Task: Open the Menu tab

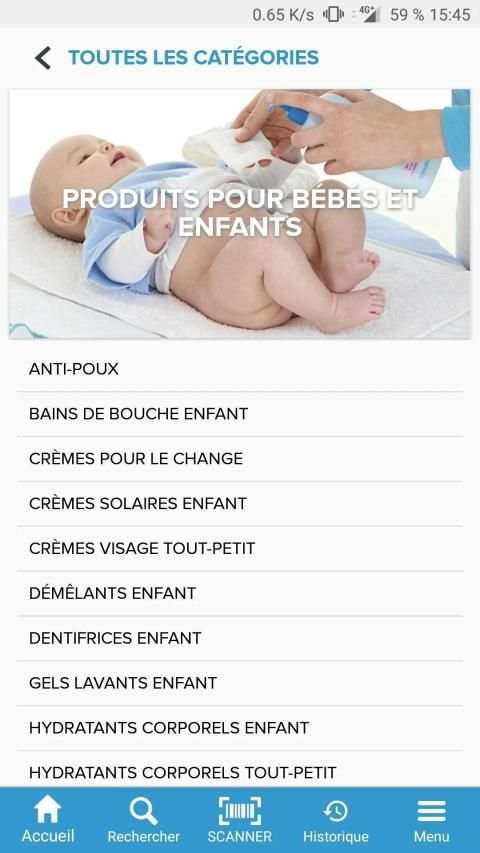Action: pos(432,820)
